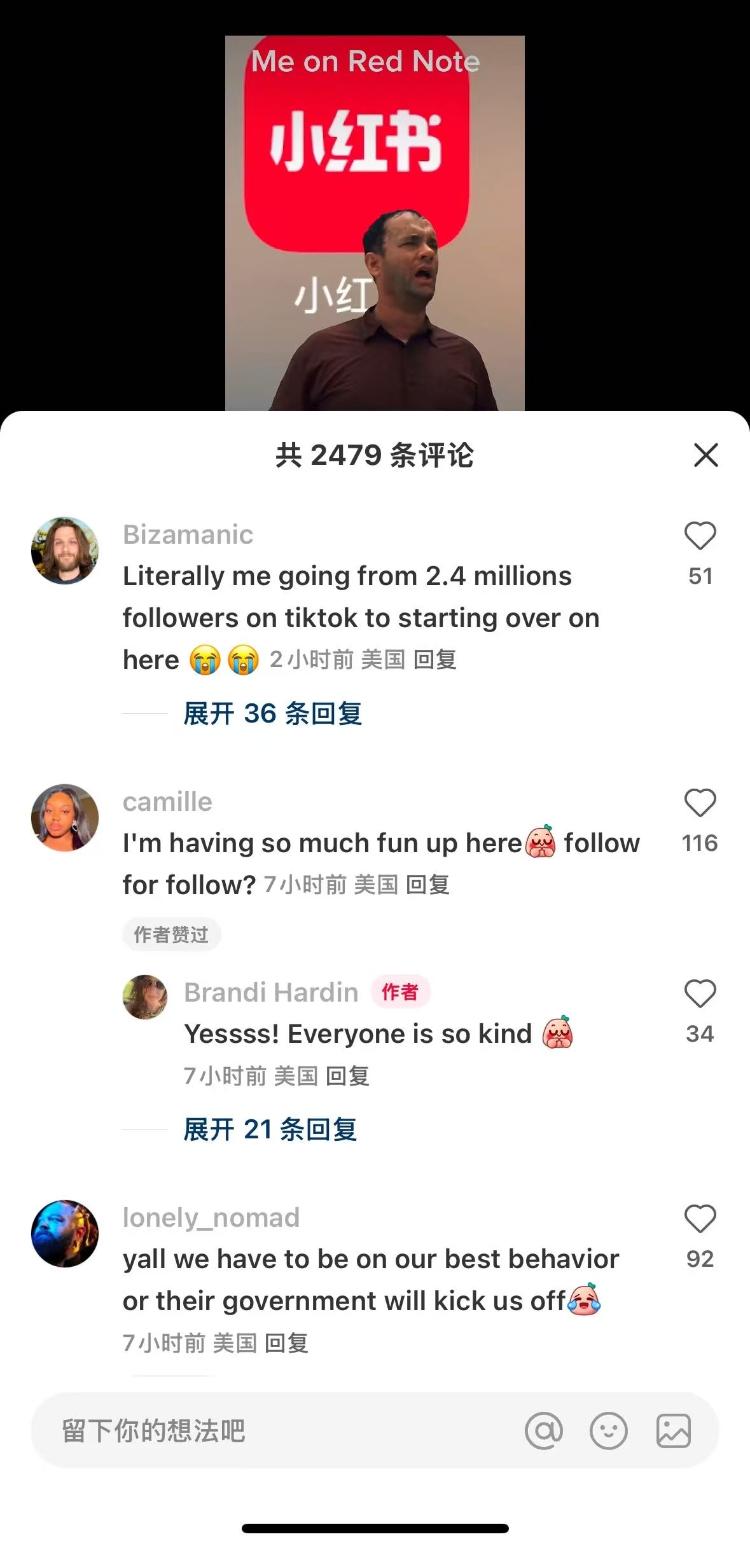Open the emoji picker in comment bar

click(x=608, y=1430)
